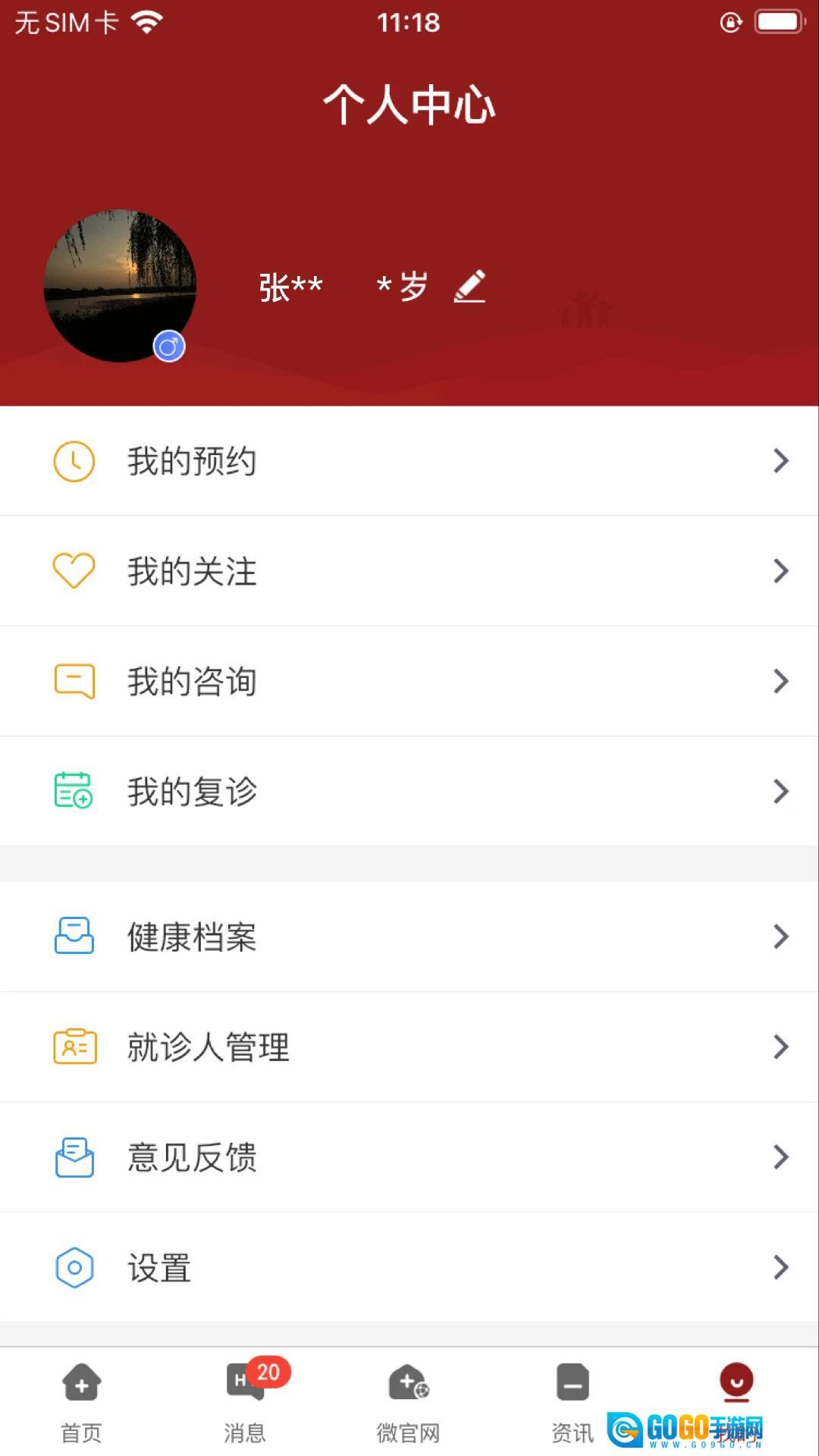Select the chat bubble icon for 我的咨询
This screenshot has height=1456, width=819.
pos(74,681)
